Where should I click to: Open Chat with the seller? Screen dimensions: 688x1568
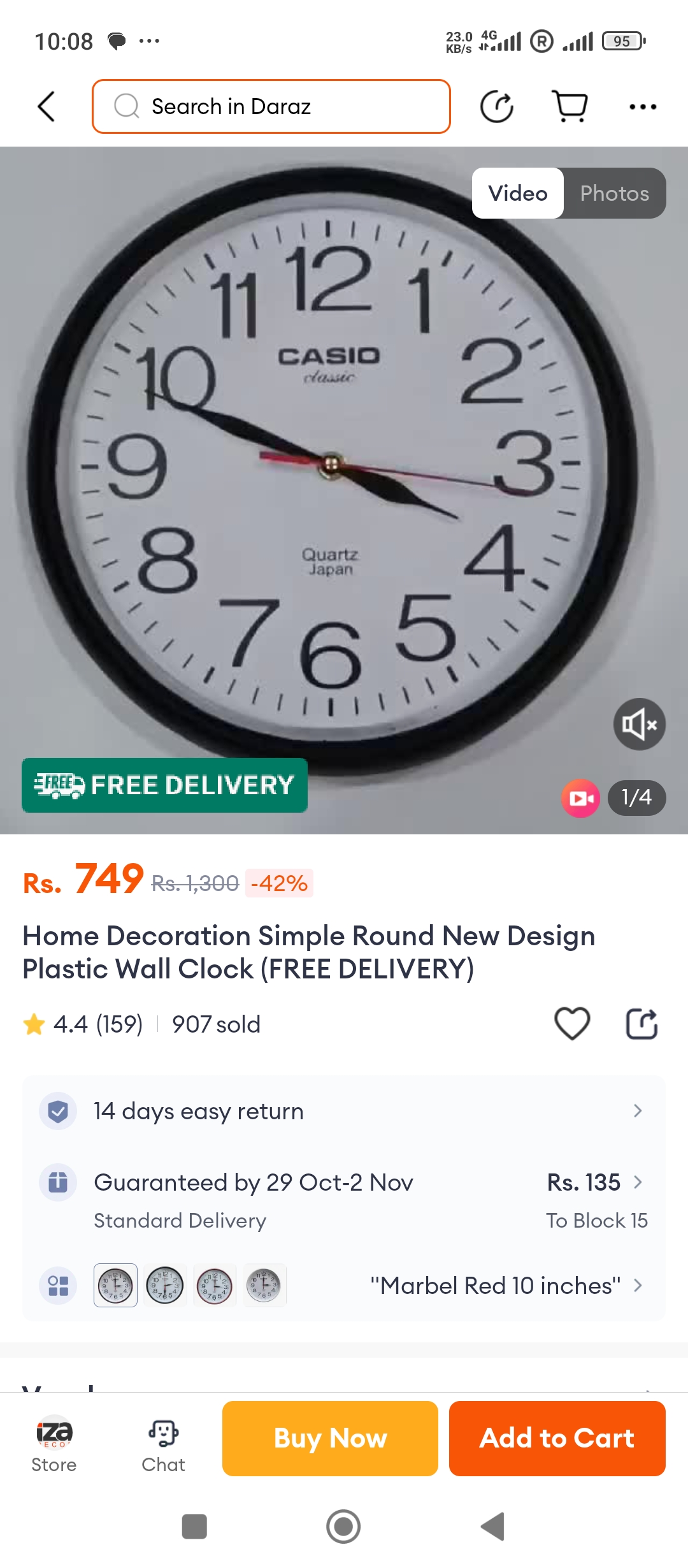coord(163,1444)
